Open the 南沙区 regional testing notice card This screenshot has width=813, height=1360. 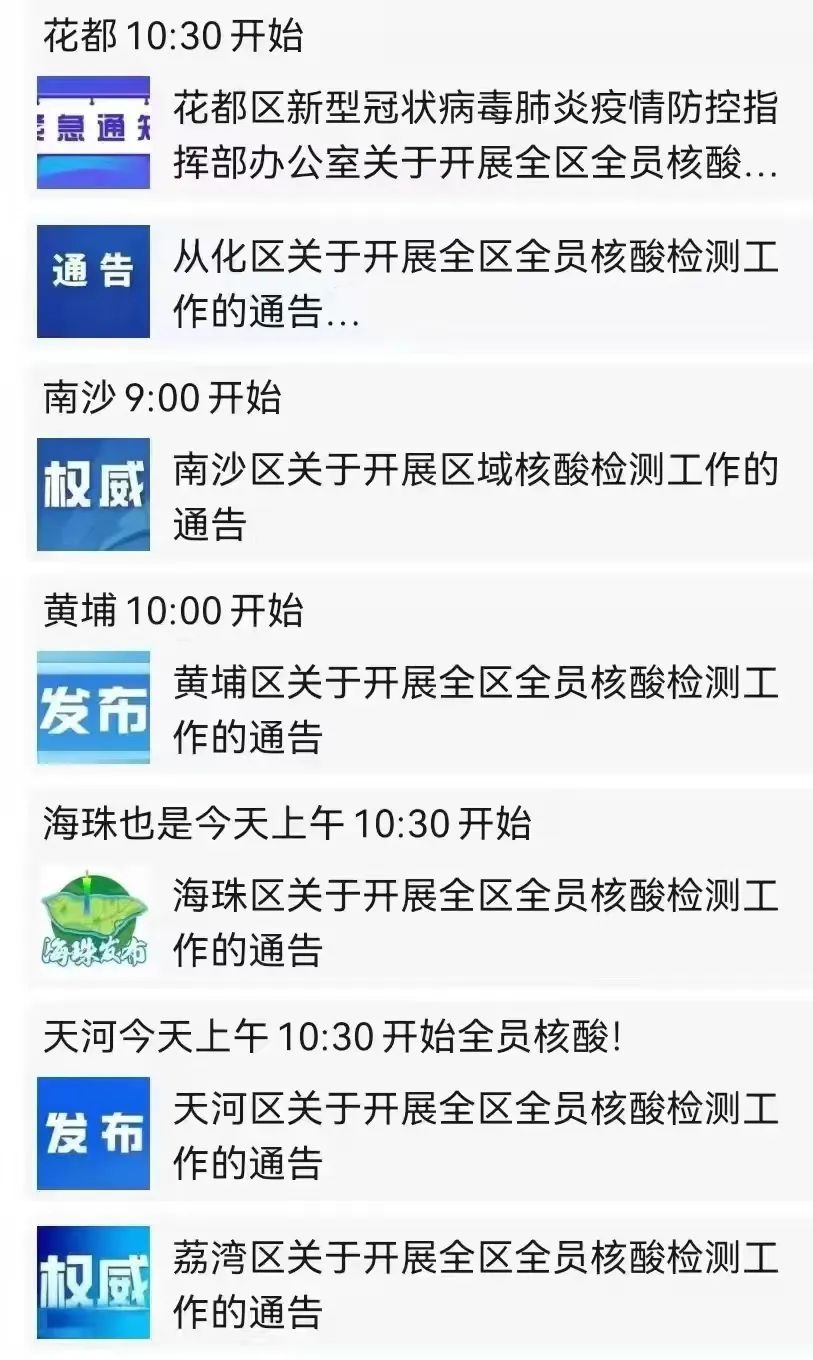475,496
